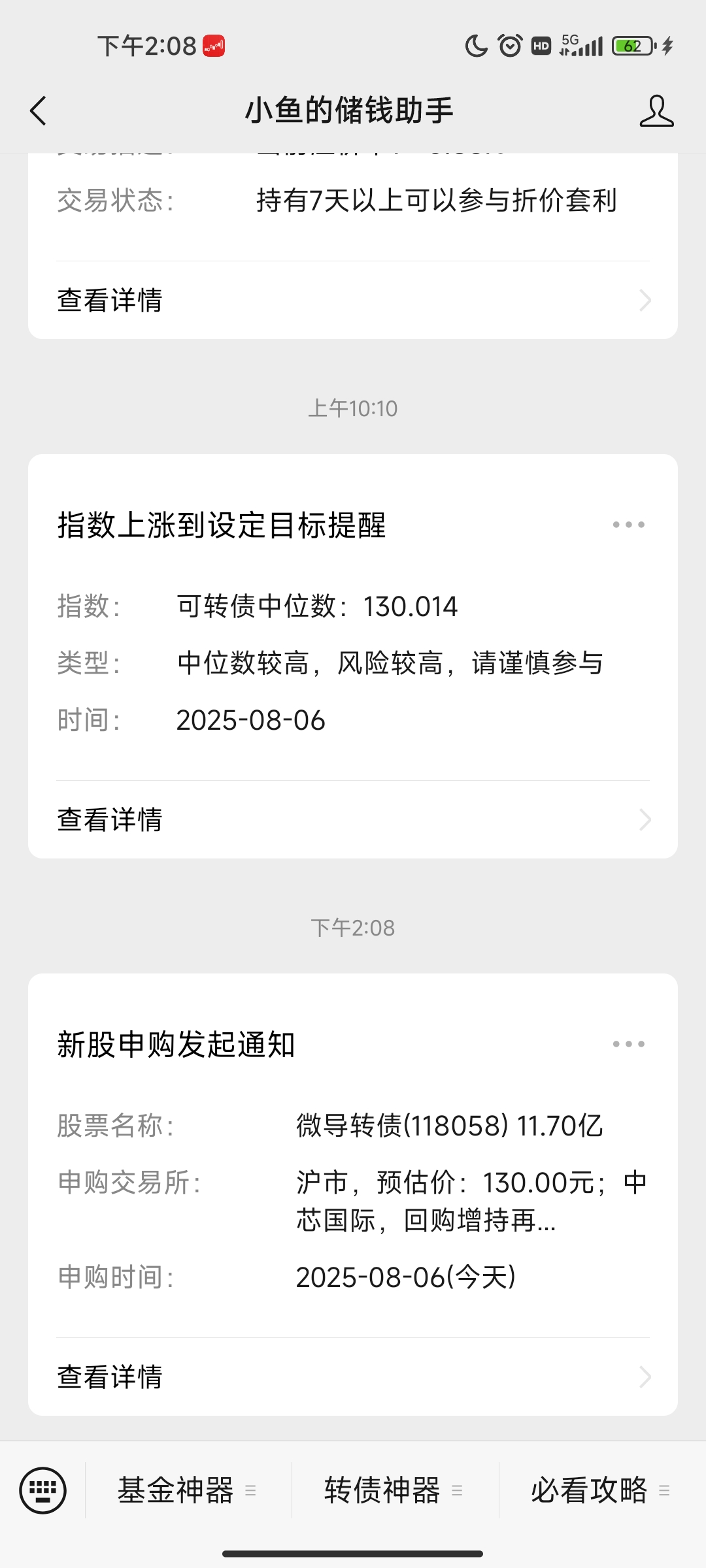Open 查看详情 under 交易状态 card

point(353,301)
